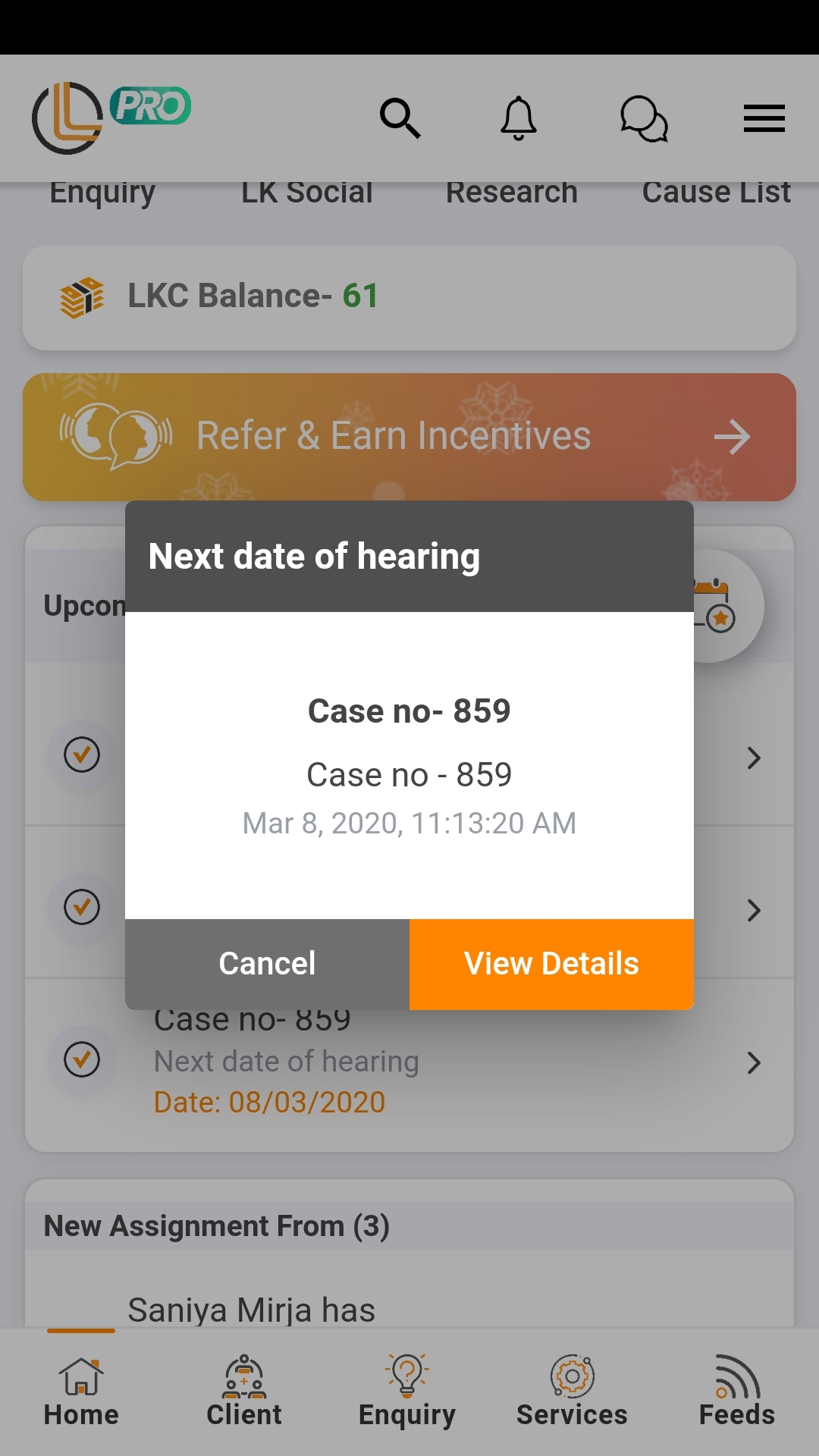The image size is (819, 1456).
Task: Go to the bottom Enquiry tab
Action: (x=407, y=1392)
